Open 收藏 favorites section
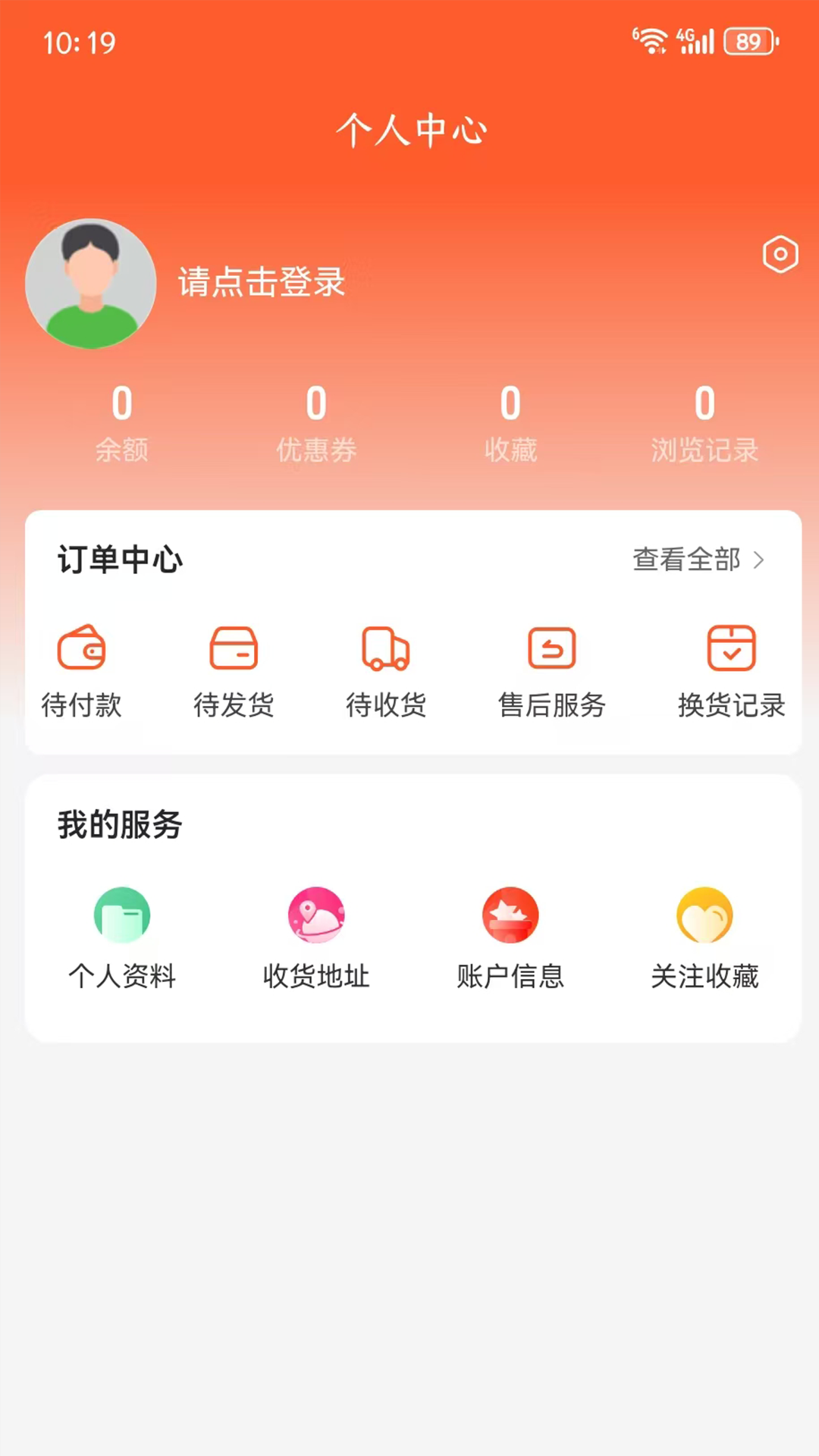Screen dimensions: 819x1456 tap(510, 425)
